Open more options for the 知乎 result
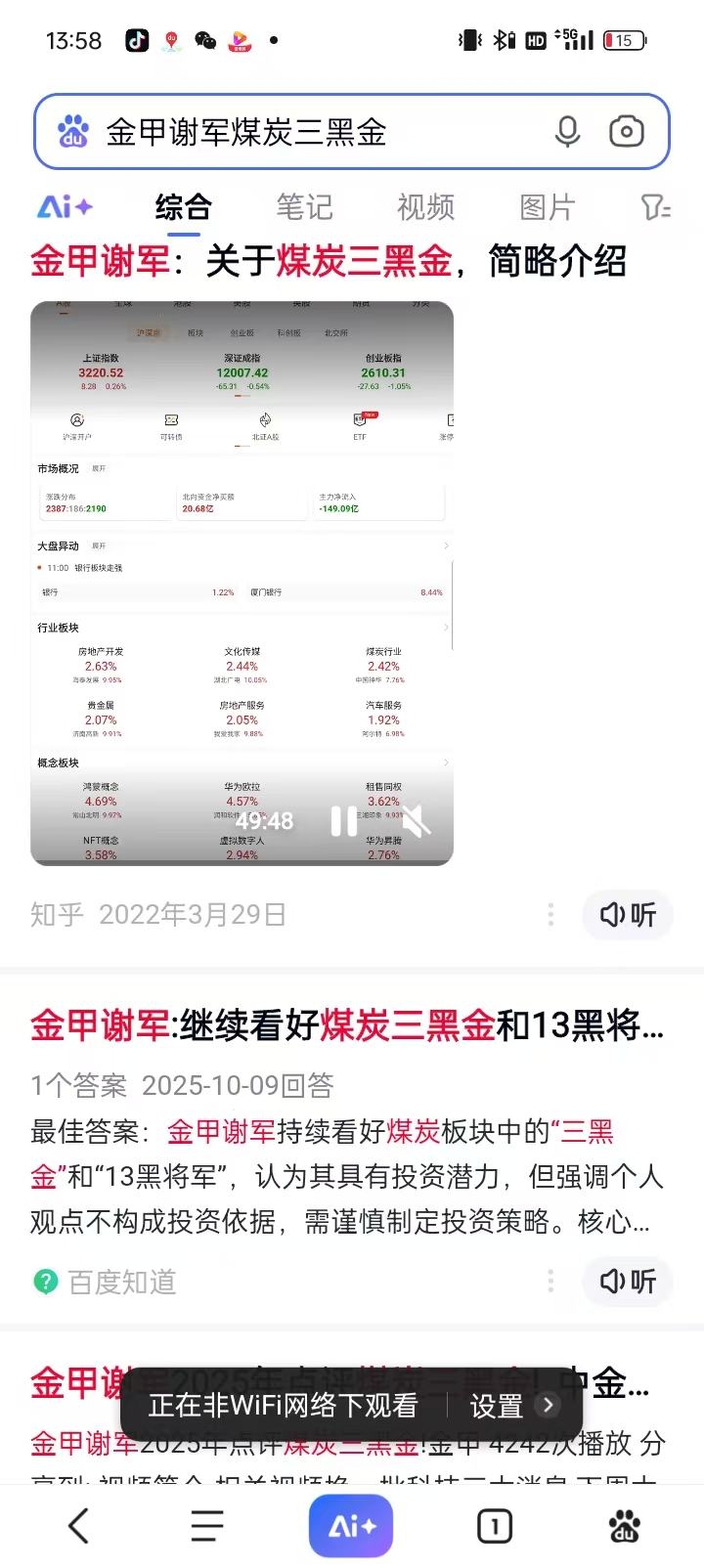The image size is (704, 1568). 550,915
